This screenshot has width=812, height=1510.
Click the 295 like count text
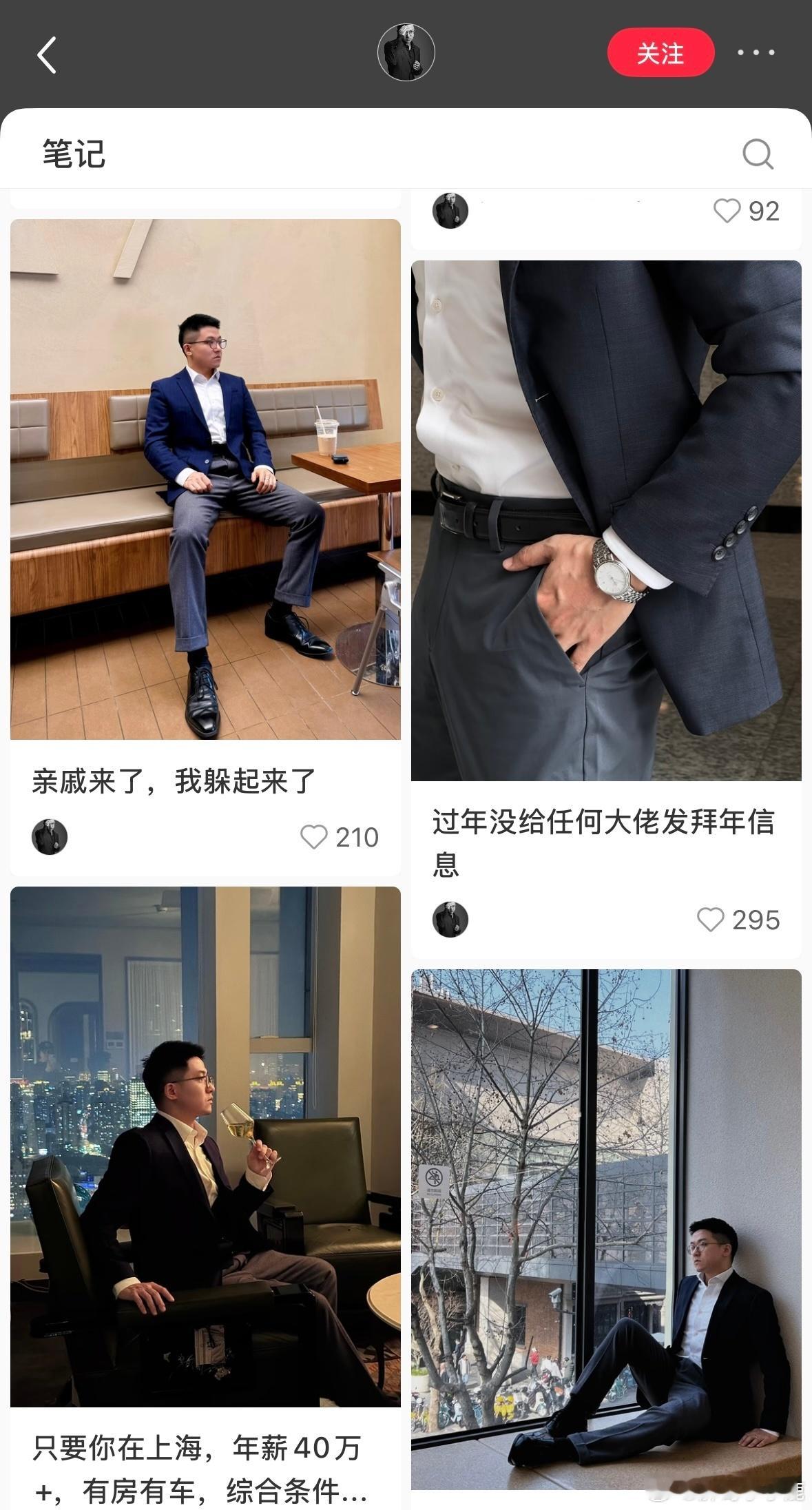point(756,920)
